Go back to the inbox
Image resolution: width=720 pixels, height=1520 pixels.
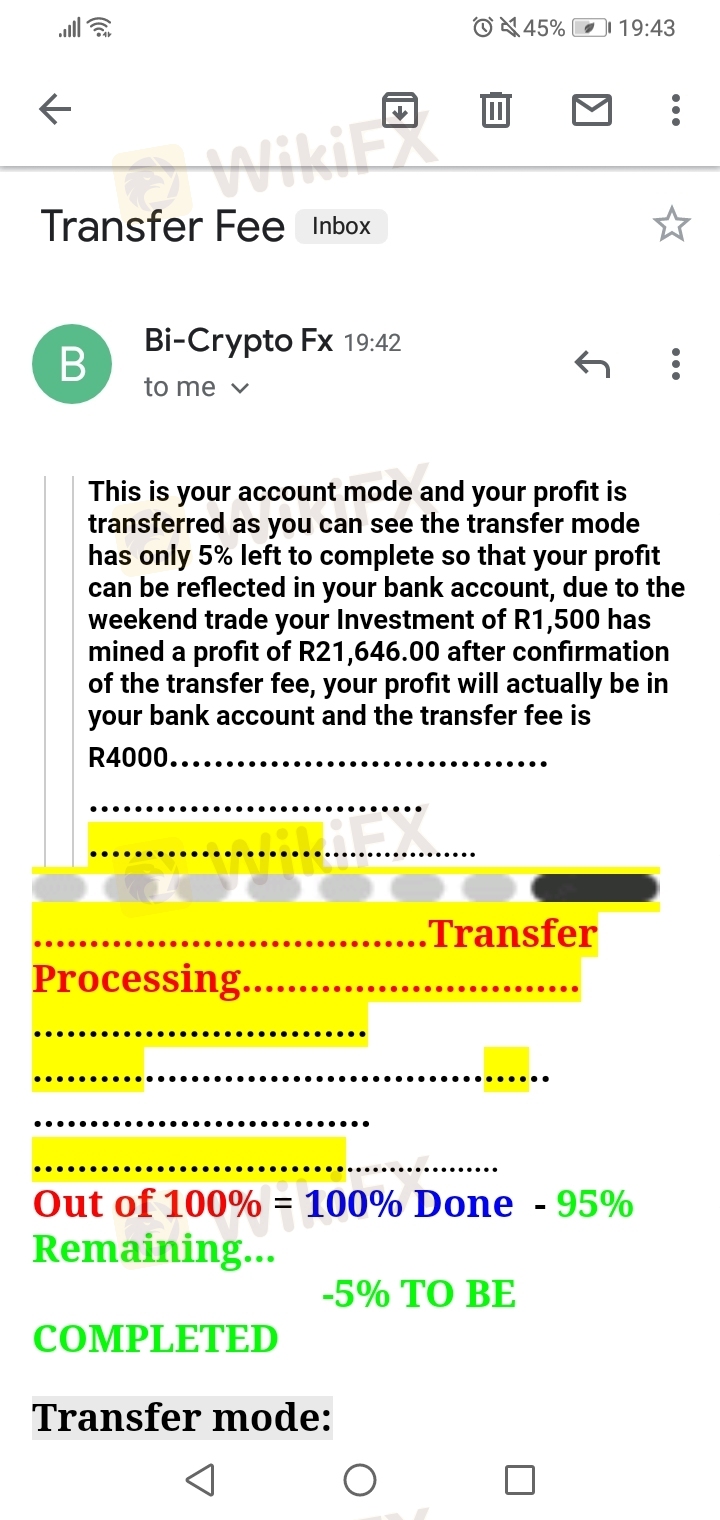point(55,109)
